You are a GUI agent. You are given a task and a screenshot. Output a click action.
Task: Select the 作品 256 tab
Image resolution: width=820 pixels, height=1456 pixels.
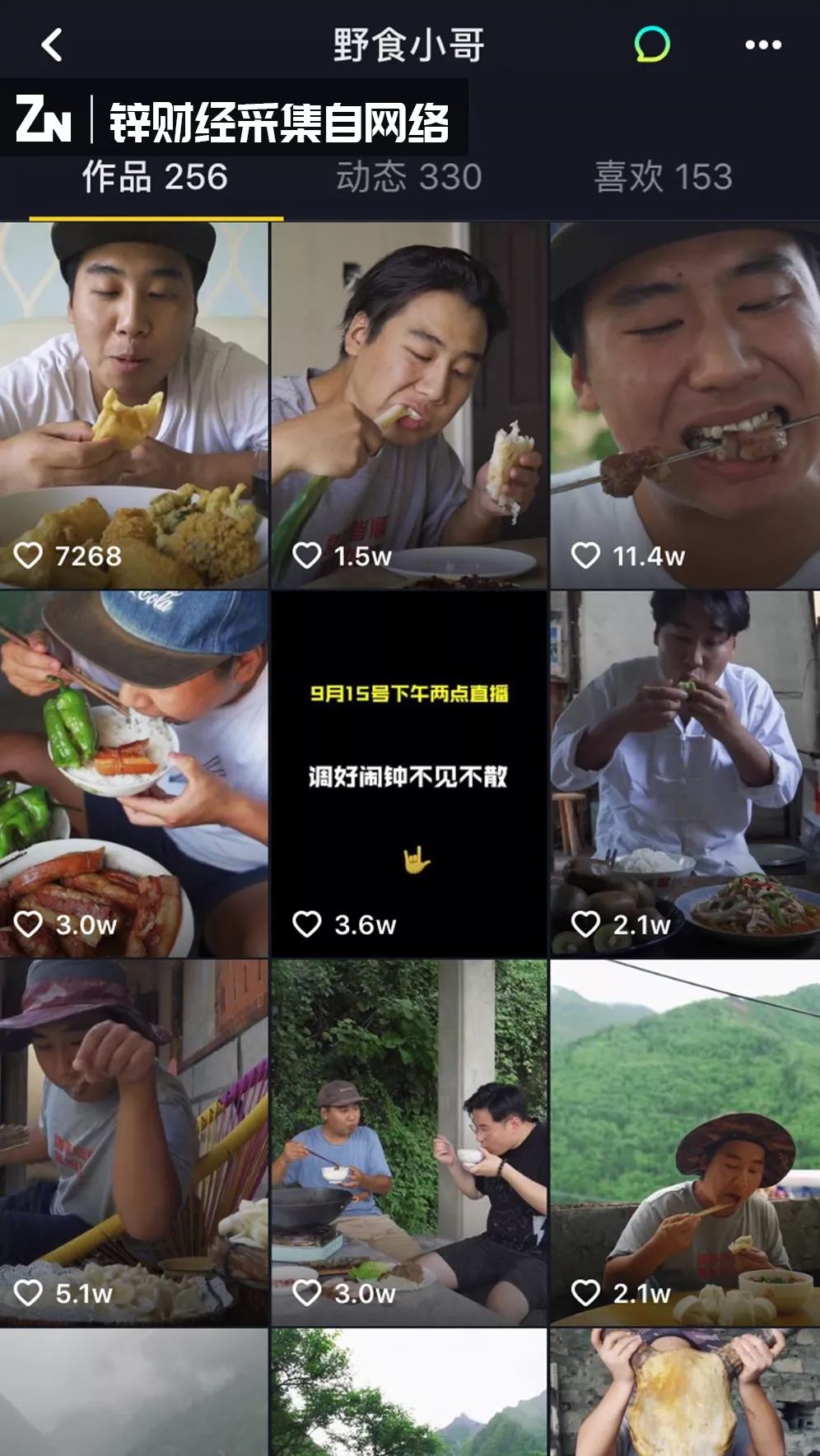tap(155, 177)
